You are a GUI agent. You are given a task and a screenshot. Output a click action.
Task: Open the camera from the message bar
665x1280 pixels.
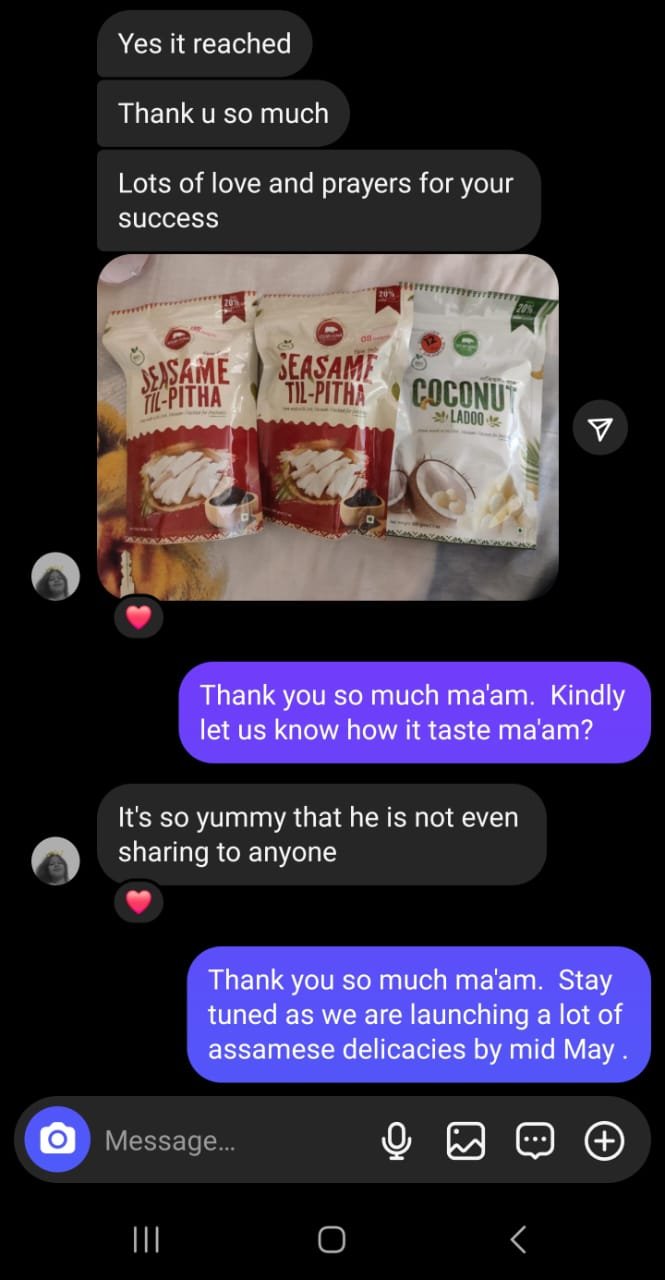(x=58, y=1139)
